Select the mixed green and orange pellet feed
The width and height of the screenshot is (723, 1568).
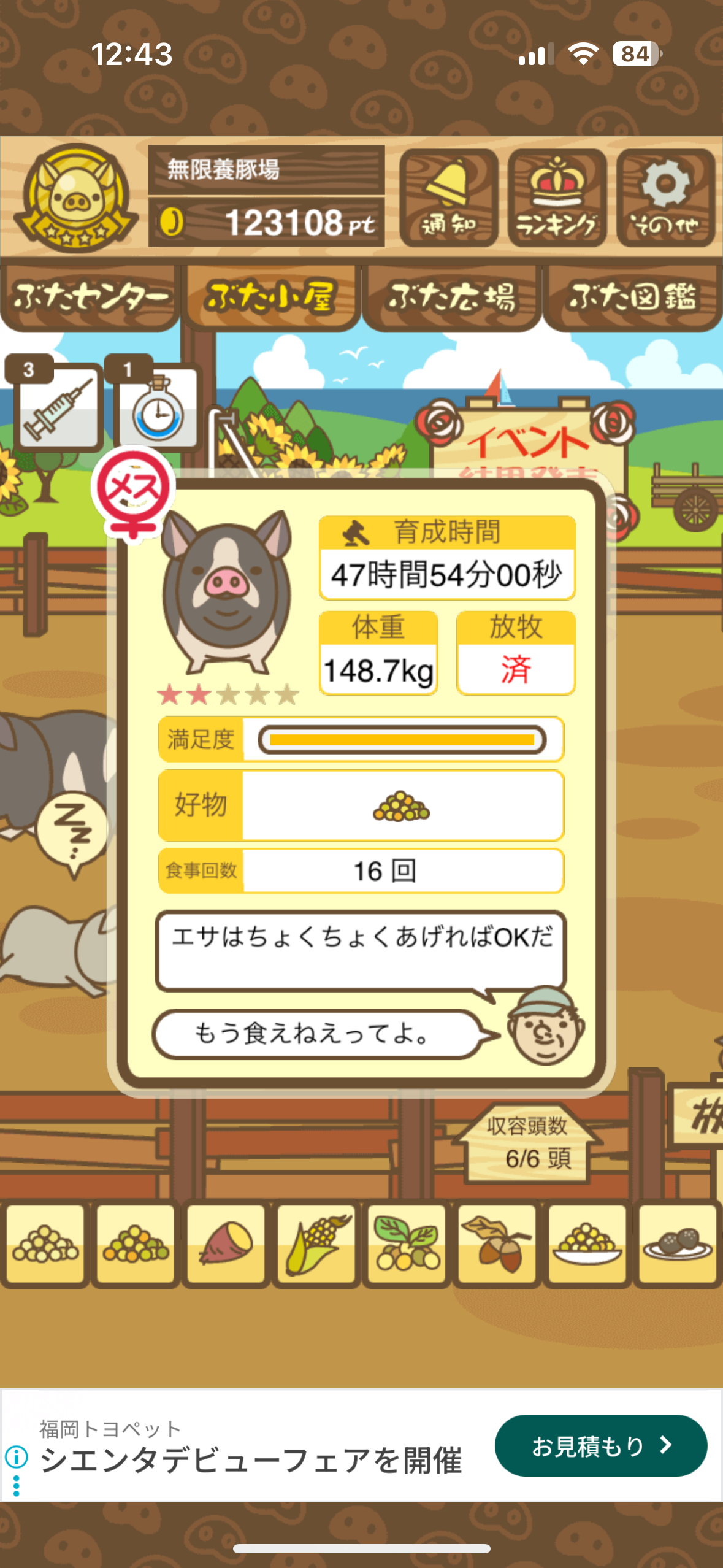(136, 1242)
